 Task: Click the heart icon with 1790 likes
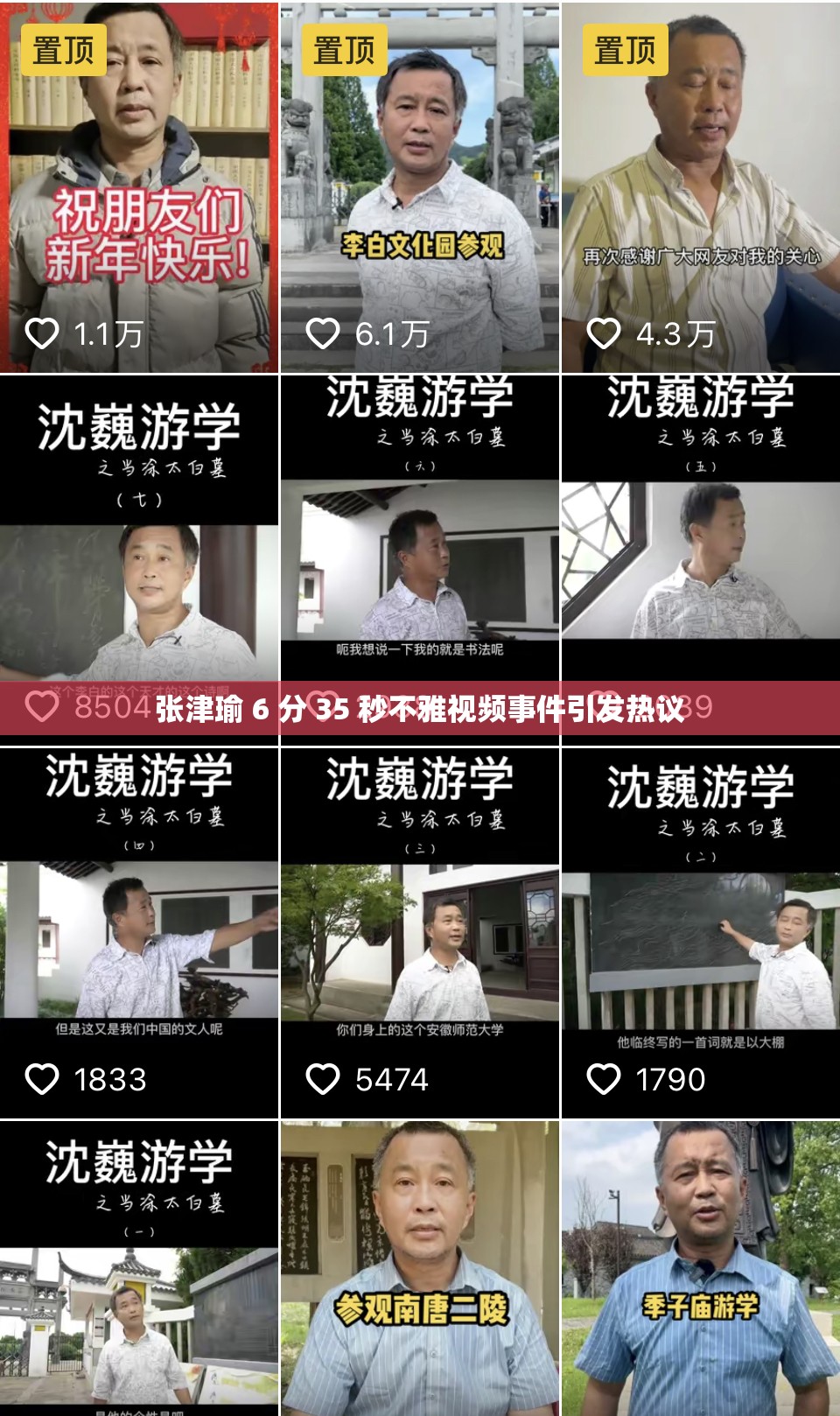click(x=602, y=1080)
